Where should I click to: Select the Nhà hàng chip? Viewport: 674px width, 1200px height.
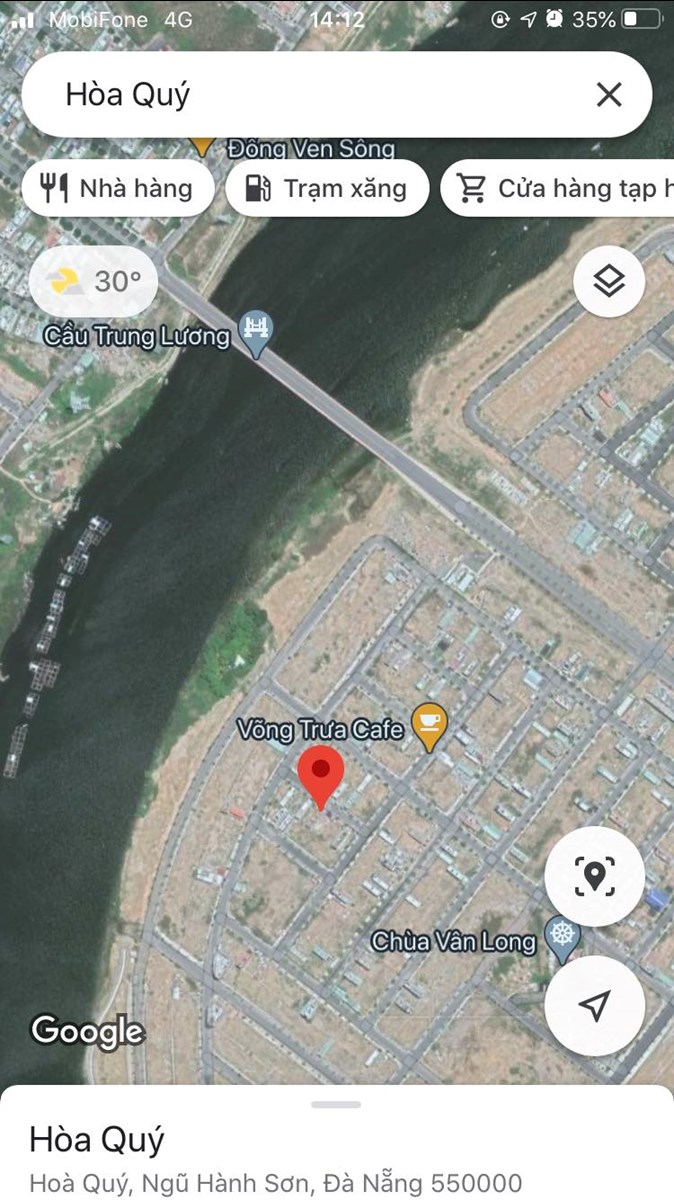118,188
